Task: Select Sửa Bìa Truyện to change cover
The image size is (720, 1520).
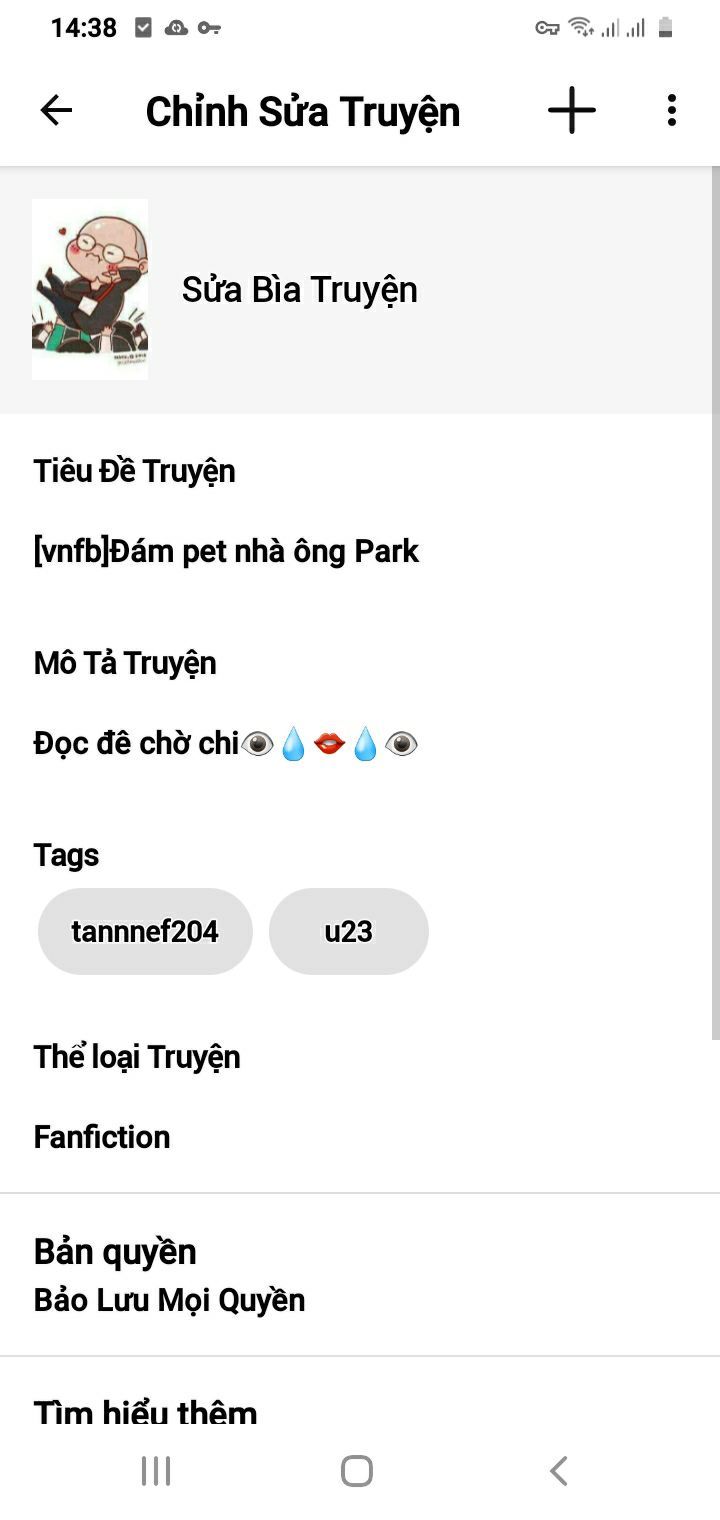Action: point(299,290)
